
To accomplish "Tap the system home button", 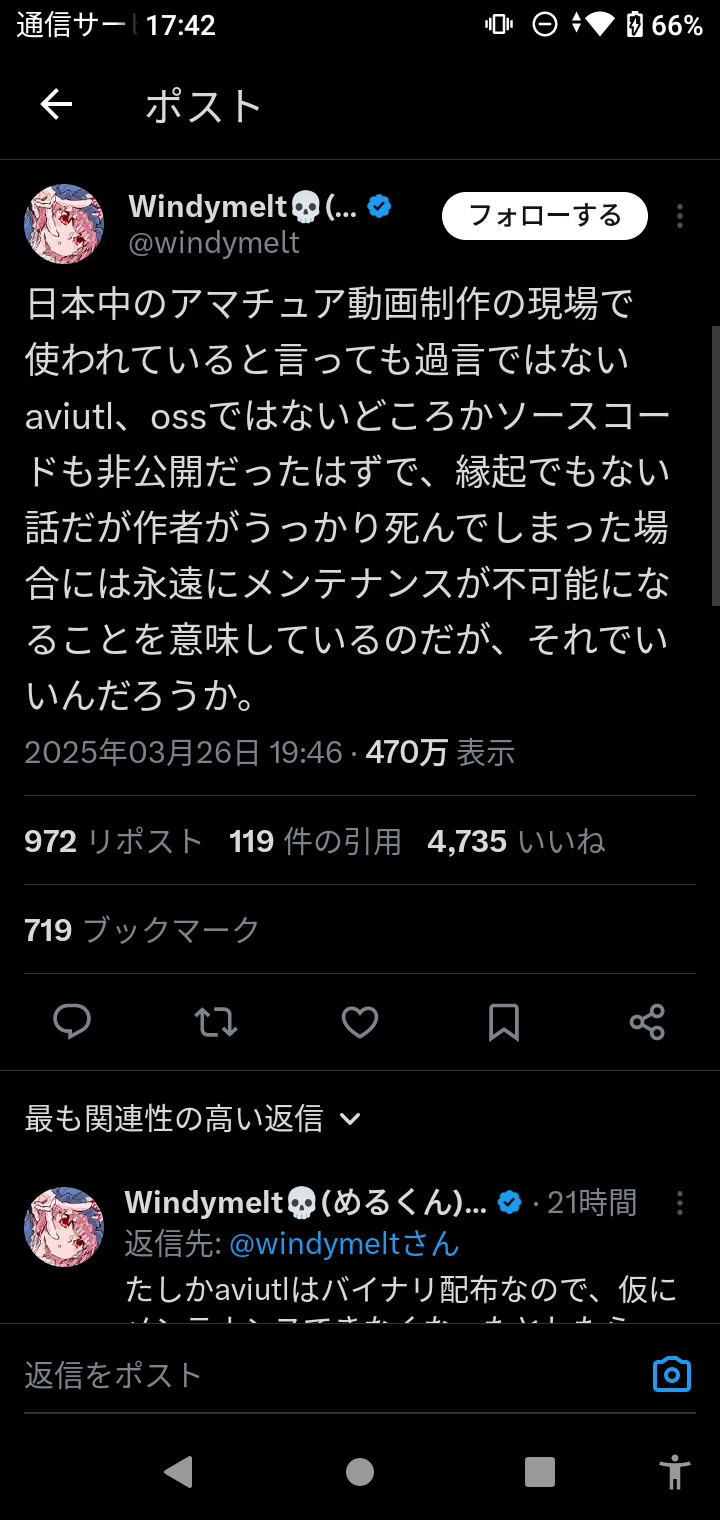I will (x=360, y=1471).
